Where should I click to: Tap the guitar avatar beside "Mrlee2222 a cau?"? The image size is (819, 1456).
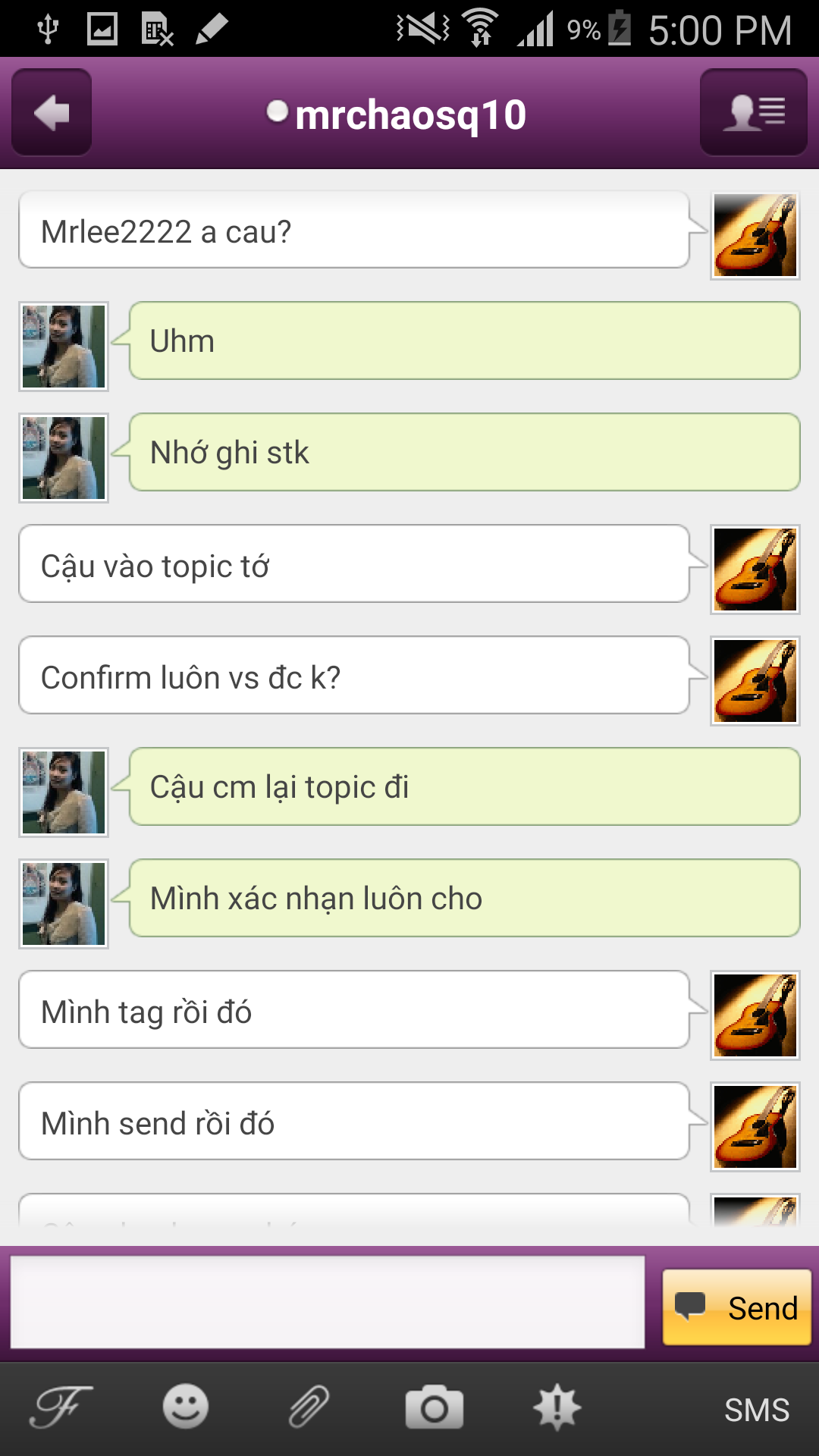[755, 236]
